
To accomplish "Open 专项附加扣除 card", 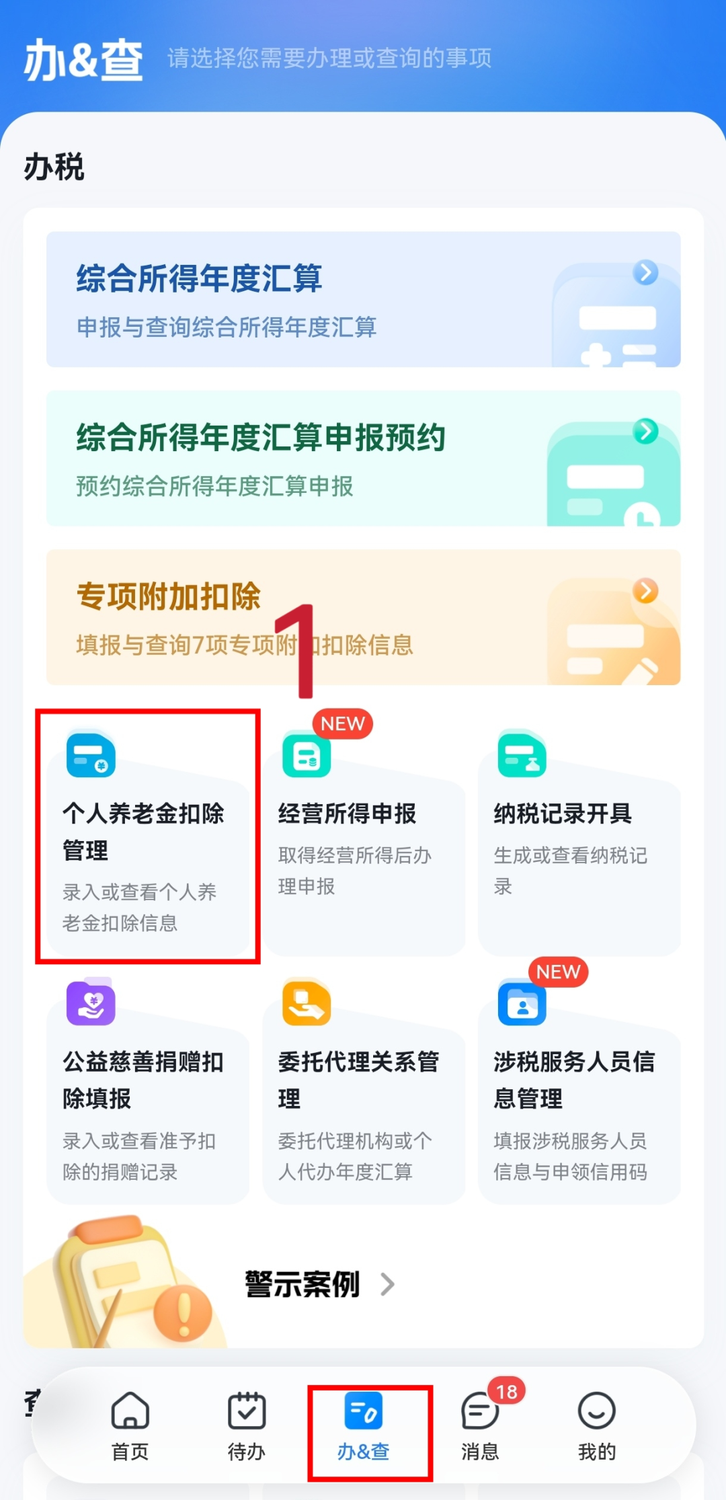I will tap(363, 617).
